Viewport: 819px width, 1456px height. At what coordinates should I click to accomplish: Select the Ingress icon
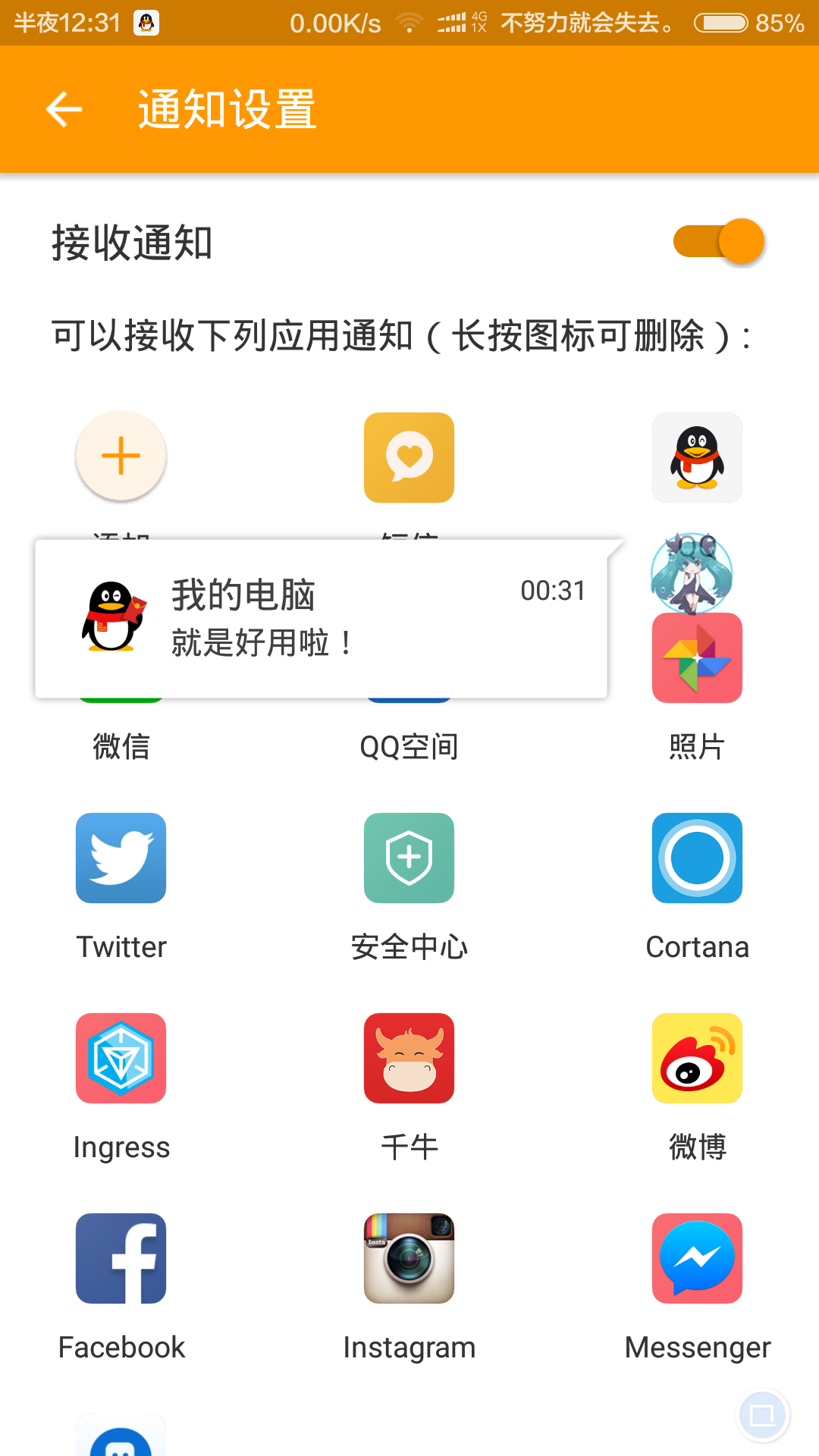point(121,1058)
